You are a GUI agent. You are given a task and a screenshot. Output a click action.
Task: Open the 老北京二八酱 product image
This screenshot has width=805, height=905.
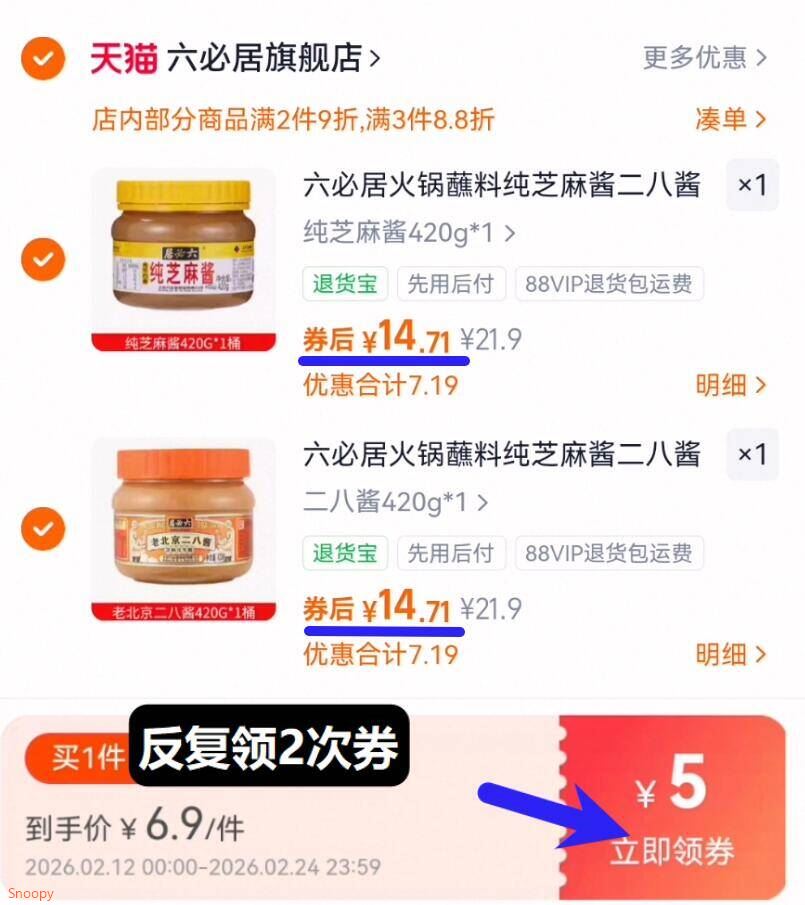coord(184,529)
